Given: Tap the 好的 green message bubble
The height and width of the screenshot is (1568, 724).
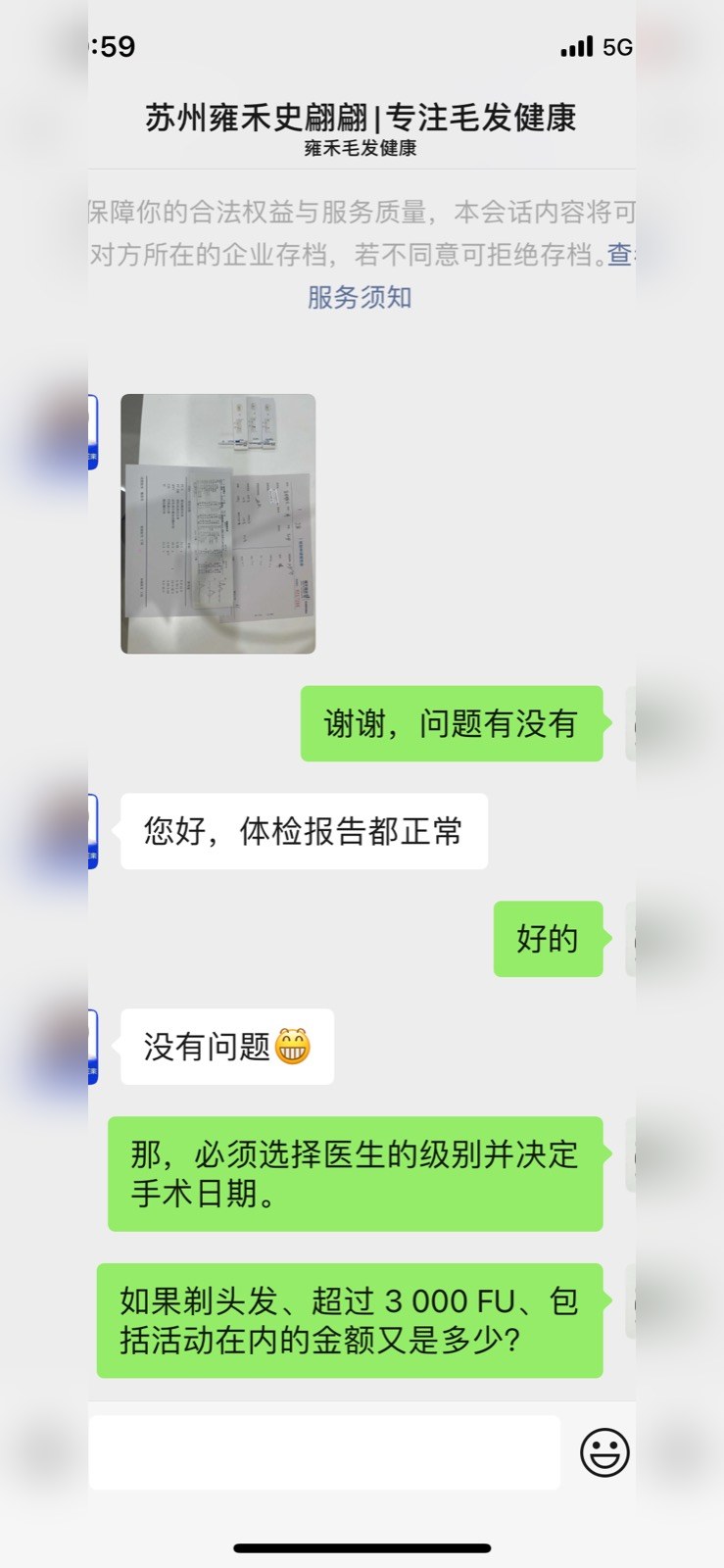Looking at the screenshot, I should pos(548,938).
